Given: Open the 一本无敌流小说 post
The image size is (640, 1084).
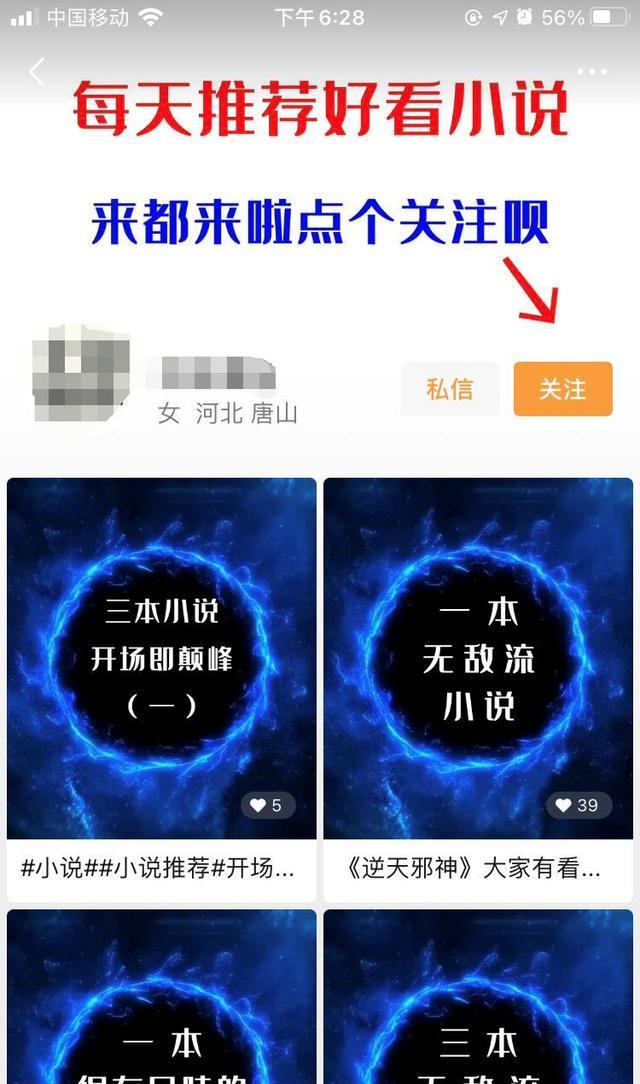Looking at the screenshot, I should [478, 658].
